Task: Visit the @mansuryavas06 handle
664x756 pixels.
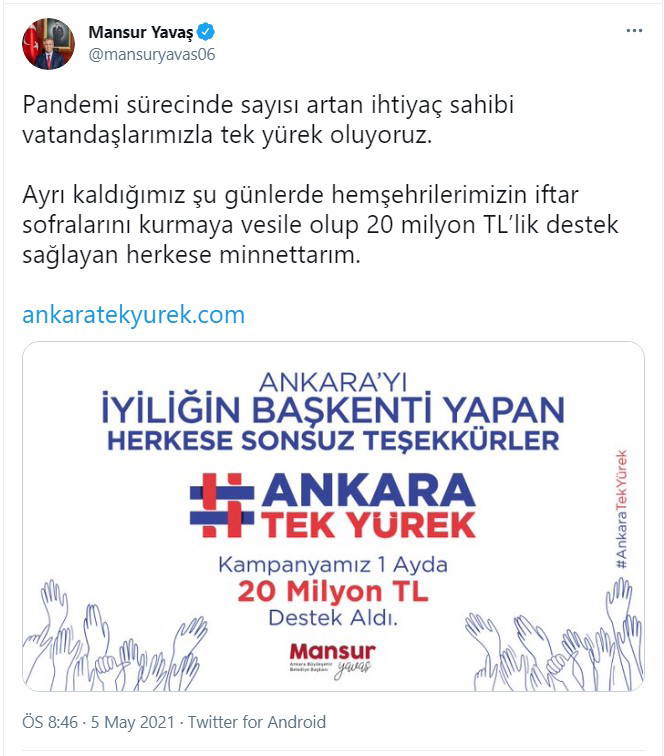Action: coord(151,54)
